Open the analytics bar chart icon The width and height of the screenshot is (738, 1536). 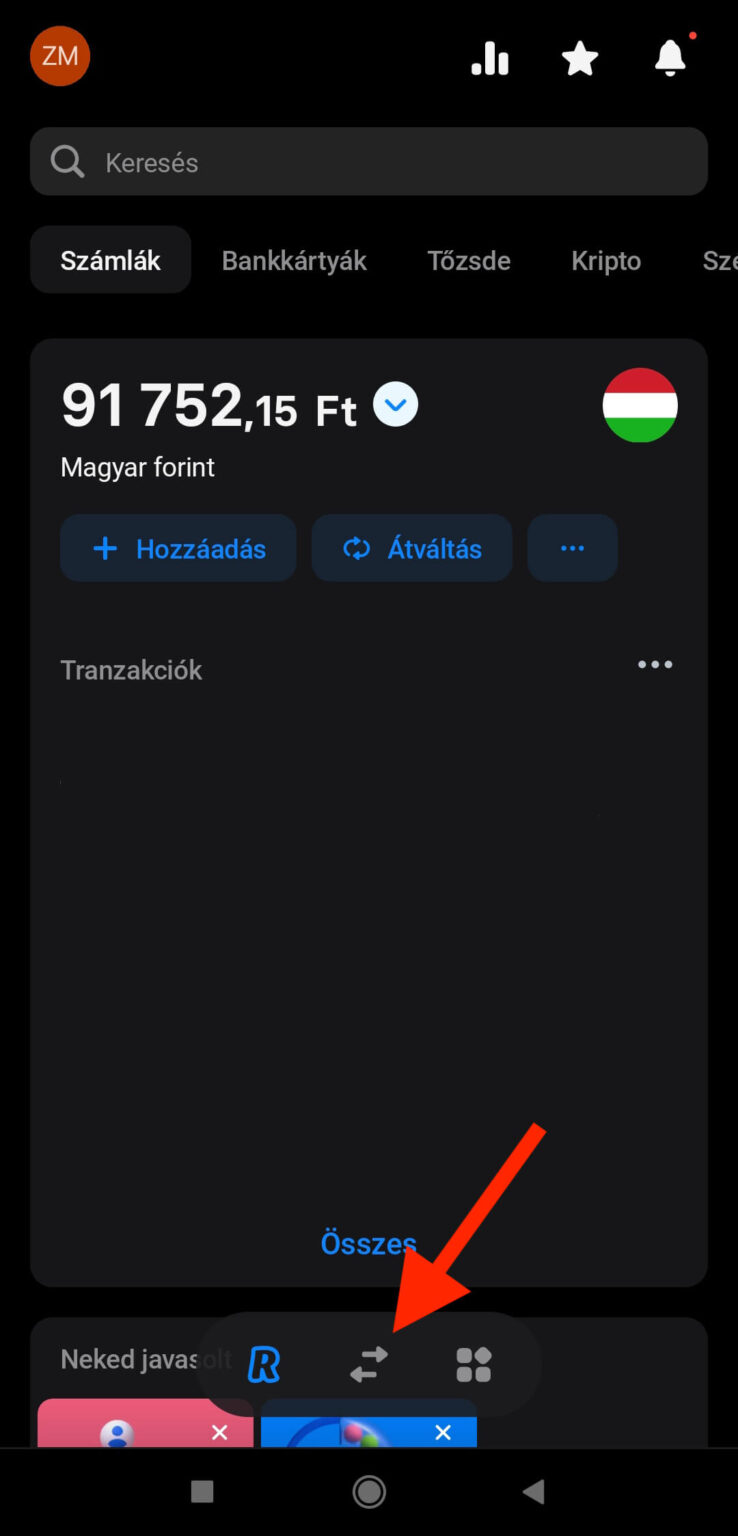pos(490,59)
